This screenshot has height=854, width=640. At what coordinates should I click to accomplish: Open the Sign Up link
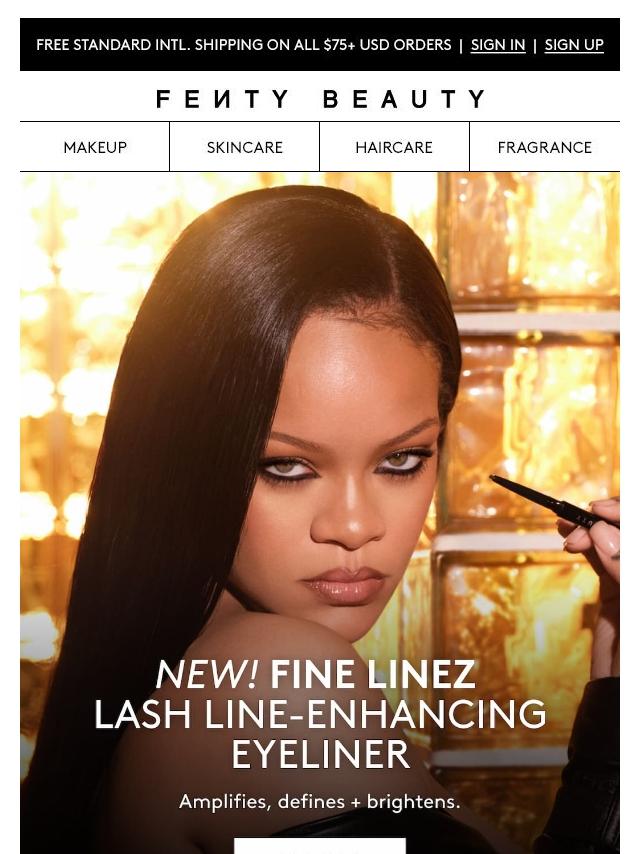[x=574, y=45]
